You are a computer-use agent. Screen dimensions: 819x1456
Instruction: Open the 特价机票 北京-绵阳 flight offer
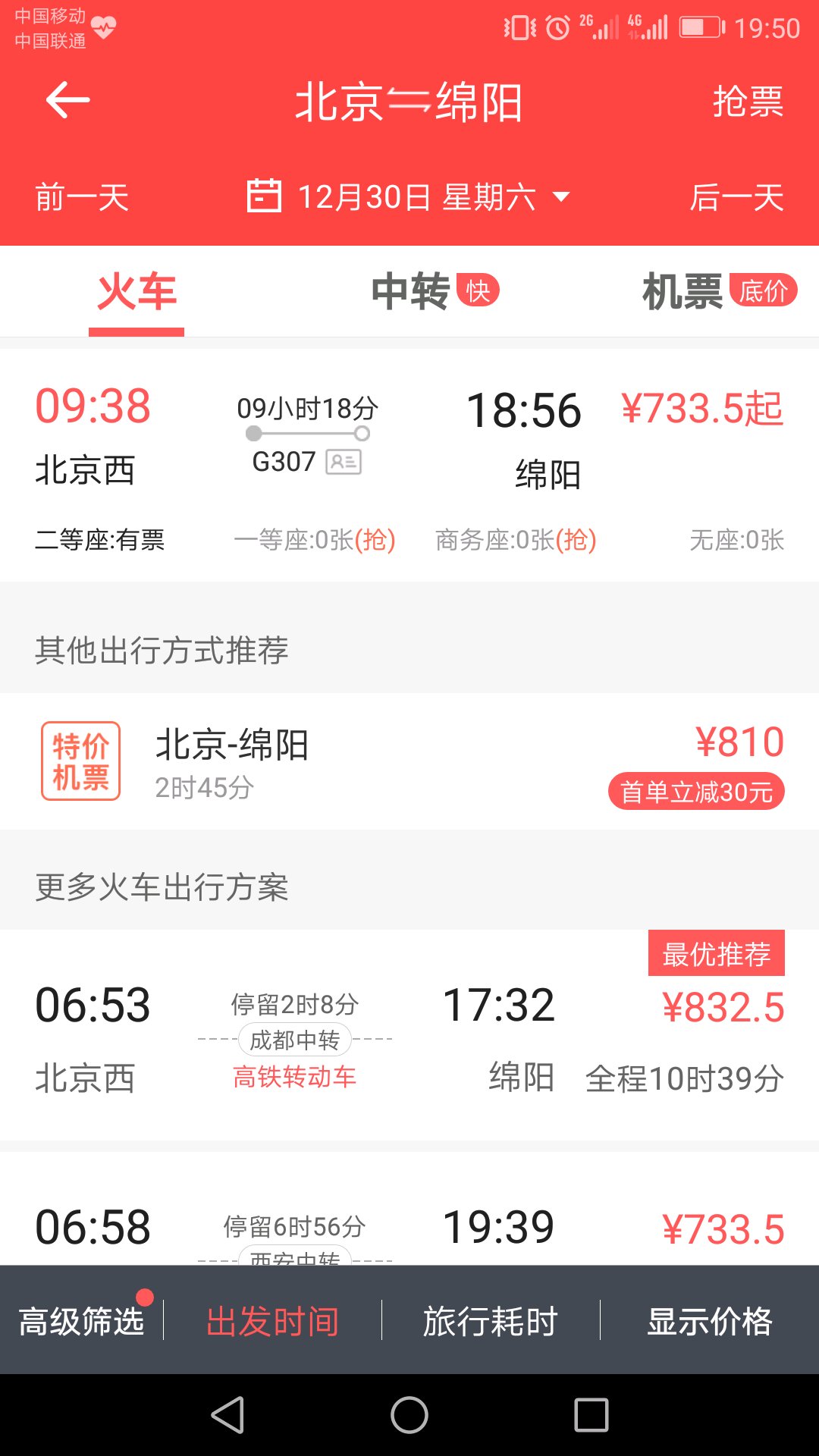[x=409, y=761]
